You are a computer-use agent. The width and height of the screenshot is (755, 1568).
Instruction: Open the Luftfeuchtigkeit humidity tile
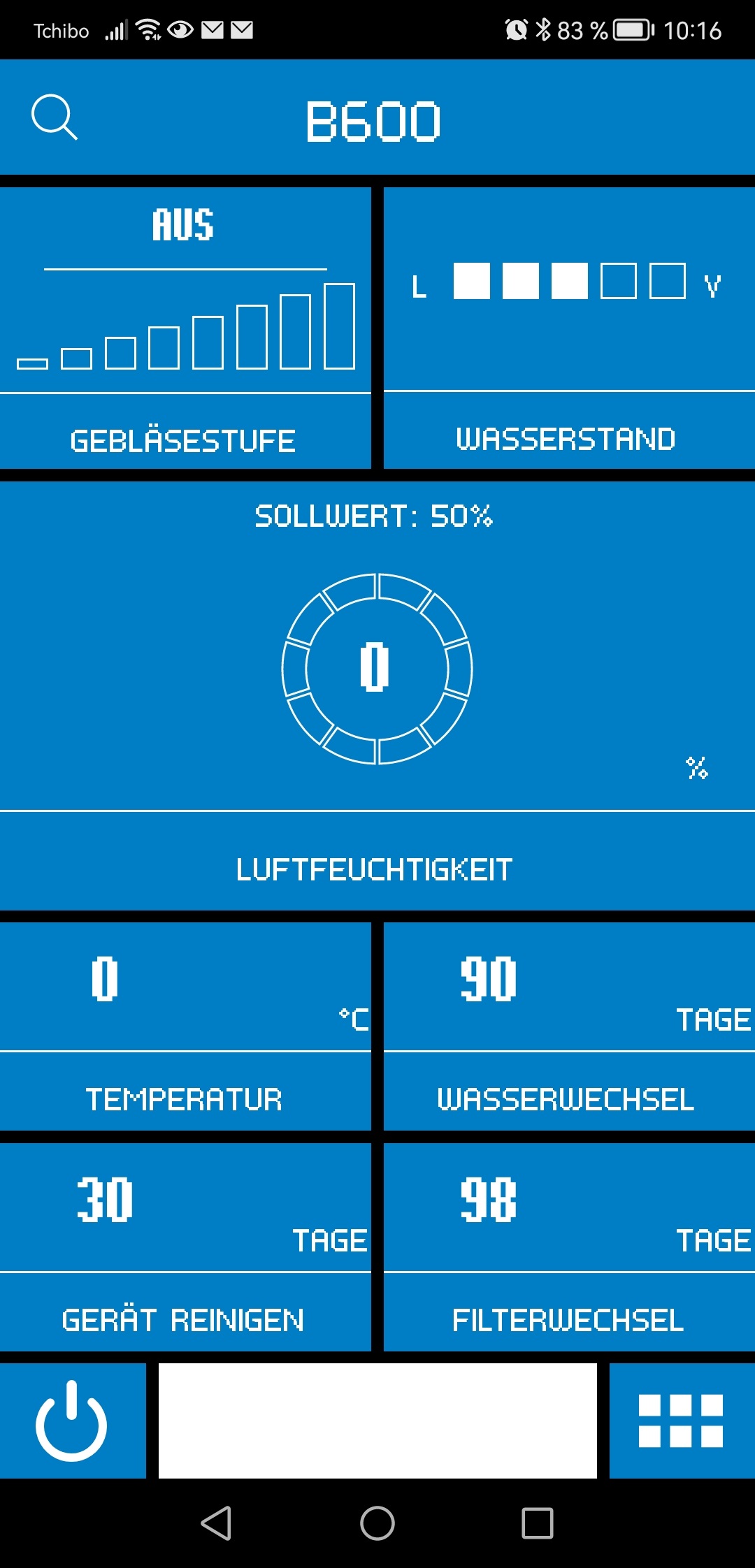pos(377,695)
